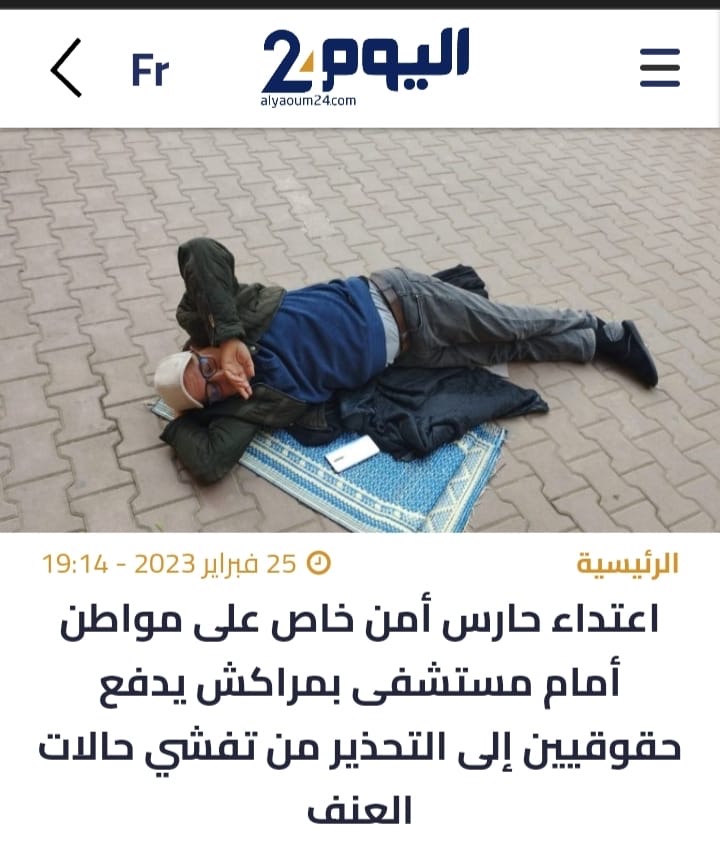Switch language to Fr
720x844 pixels.
click(150, 70)
